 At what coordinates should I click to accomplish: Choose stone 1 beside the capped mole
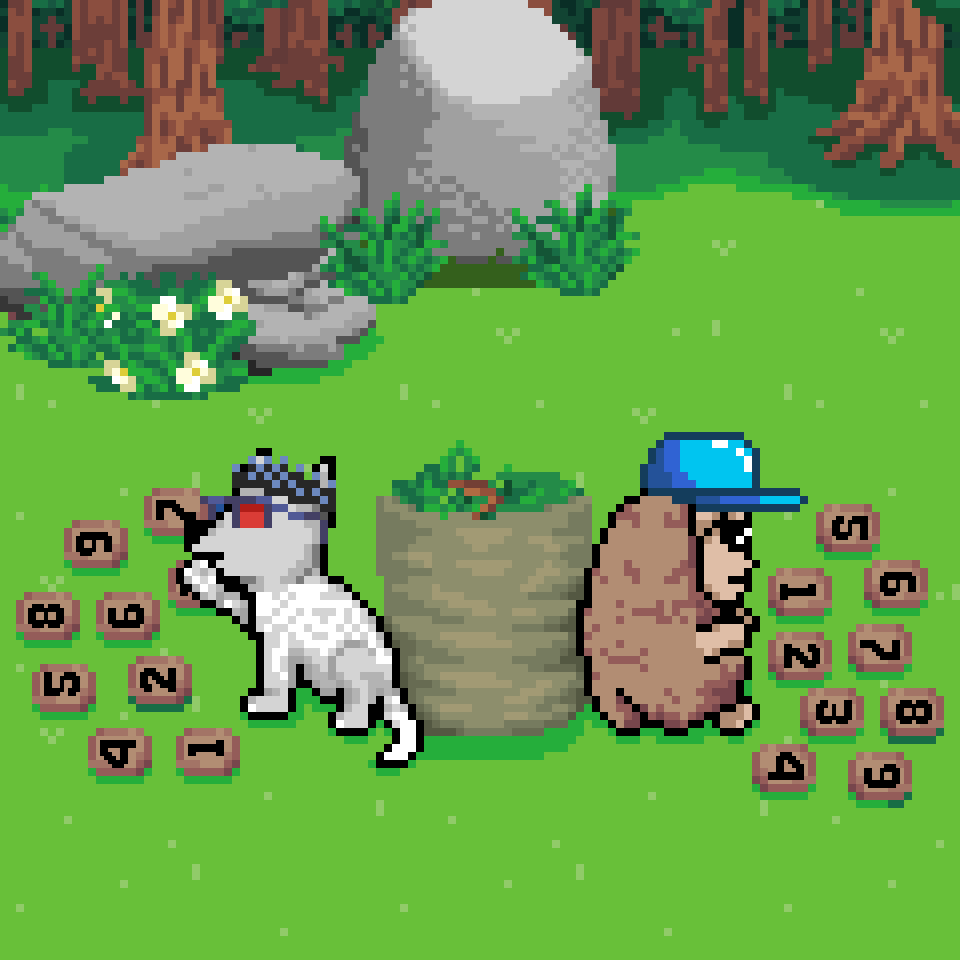coord(799,592)
